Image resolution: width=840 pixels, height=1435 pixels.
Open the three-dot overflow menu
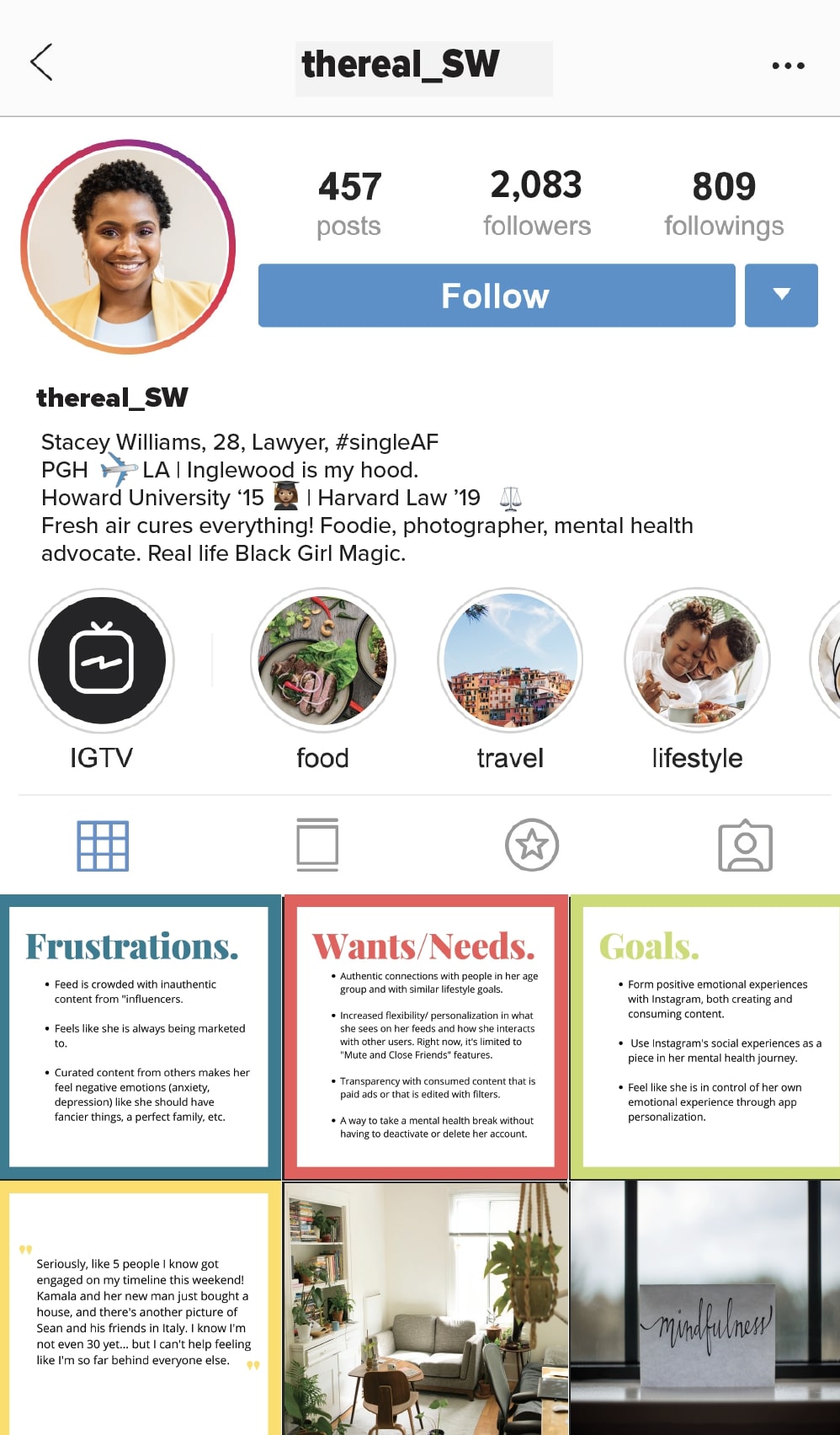(788, 65)
